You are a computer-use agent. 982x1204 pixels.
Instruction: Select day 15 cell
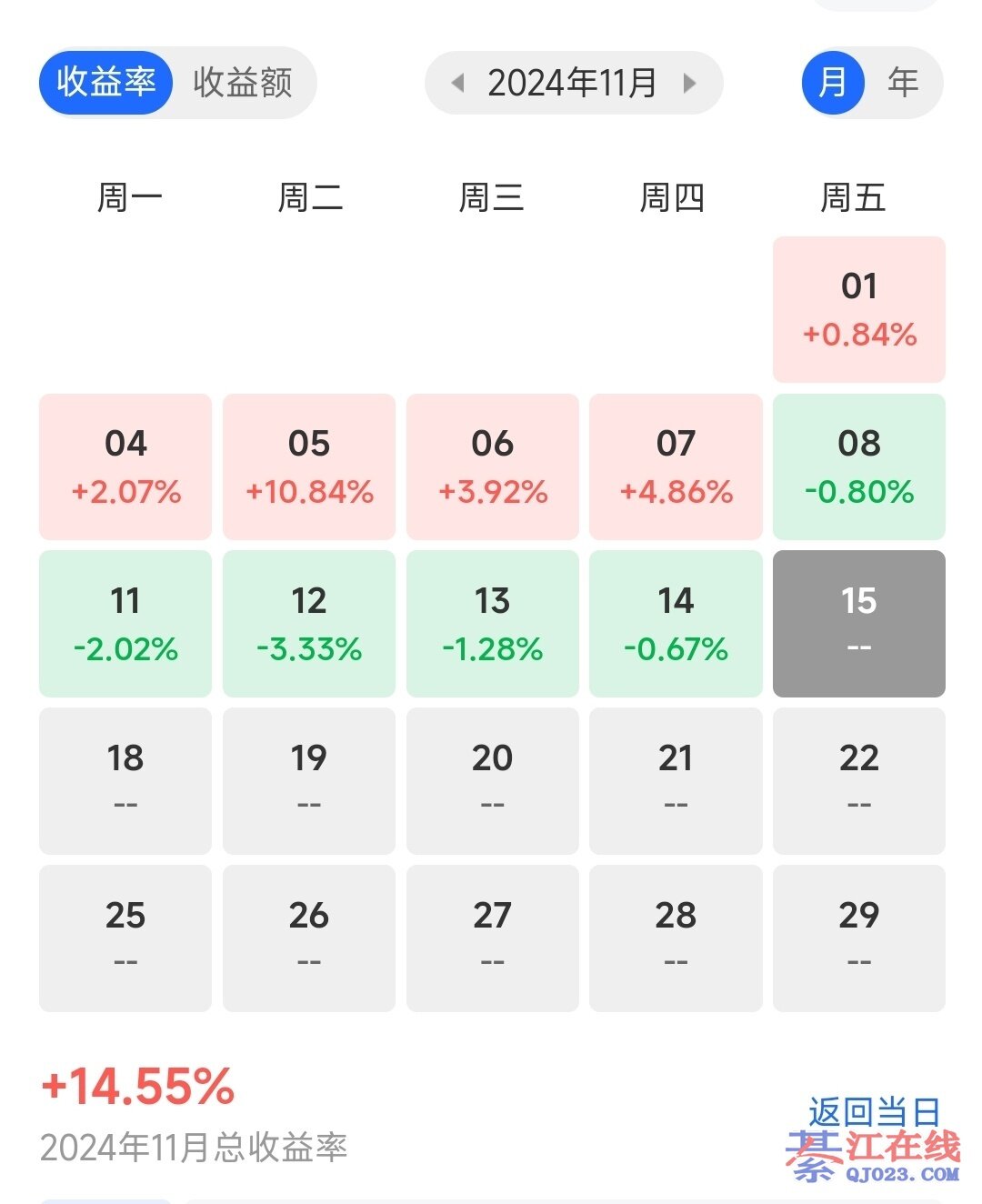[x=858, y=624]
